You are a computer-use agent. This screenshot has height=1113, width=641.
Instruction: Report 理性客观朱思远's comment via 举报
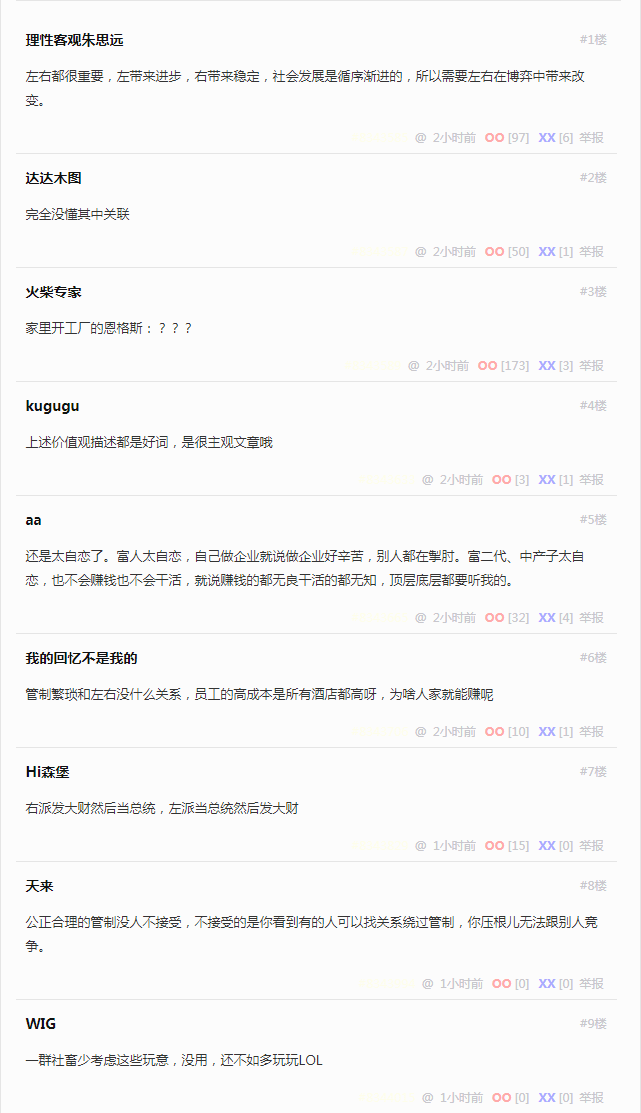(591, 138)
